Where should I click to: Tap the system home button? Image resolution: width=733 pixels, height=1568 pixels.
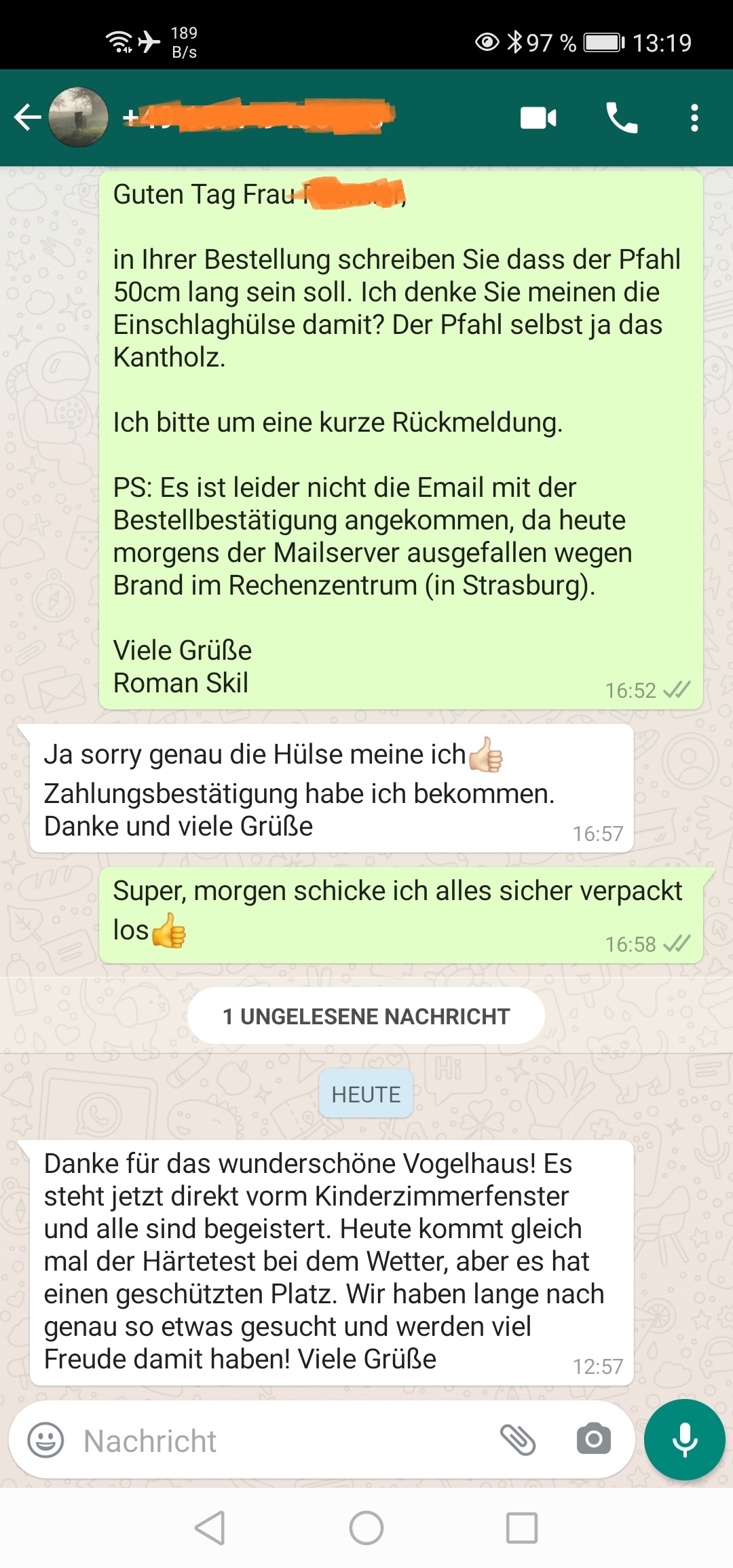(x=366, y=1528)
